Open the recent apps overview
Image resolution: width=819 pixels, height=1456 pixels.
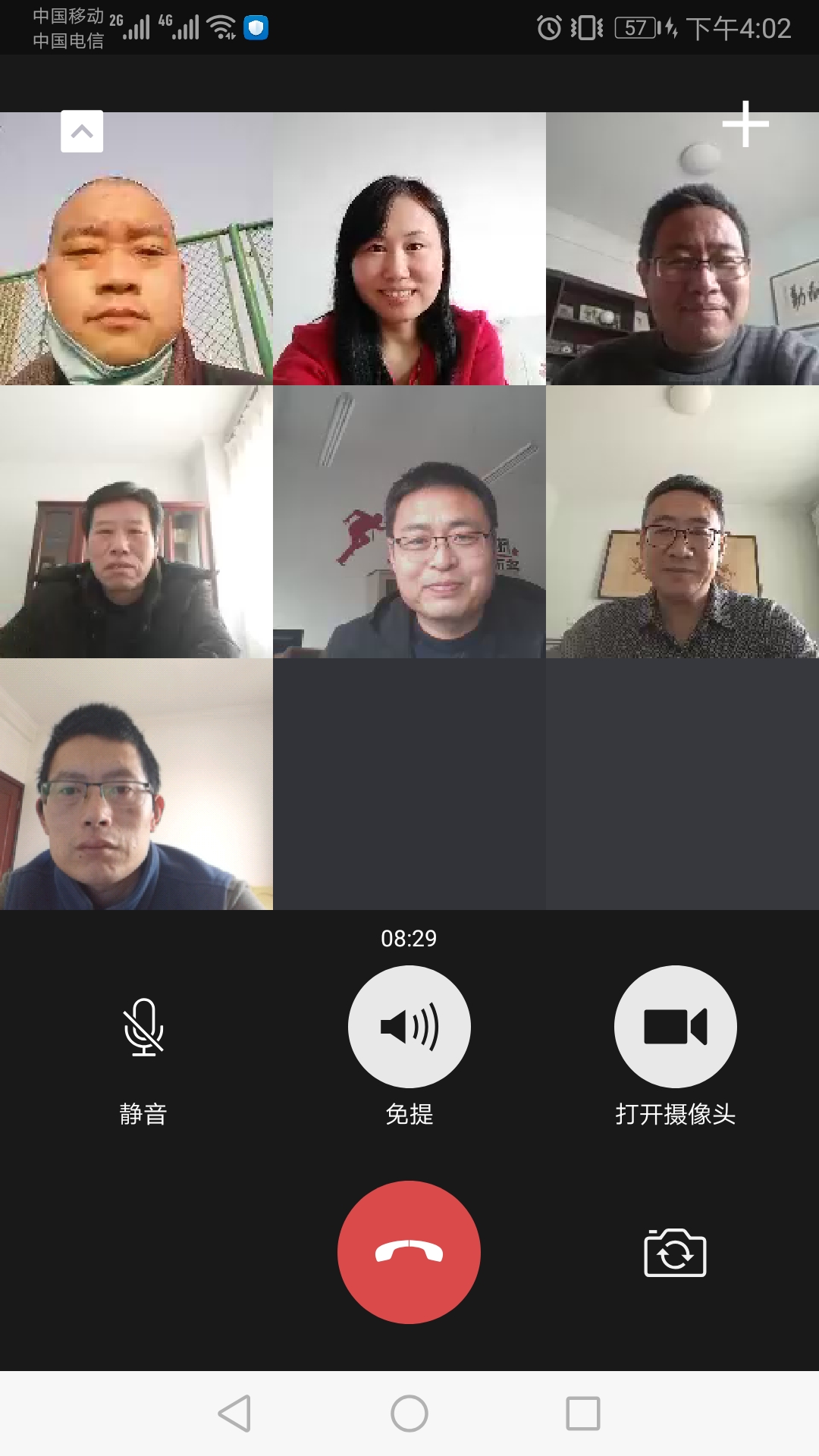(583, 1414)
